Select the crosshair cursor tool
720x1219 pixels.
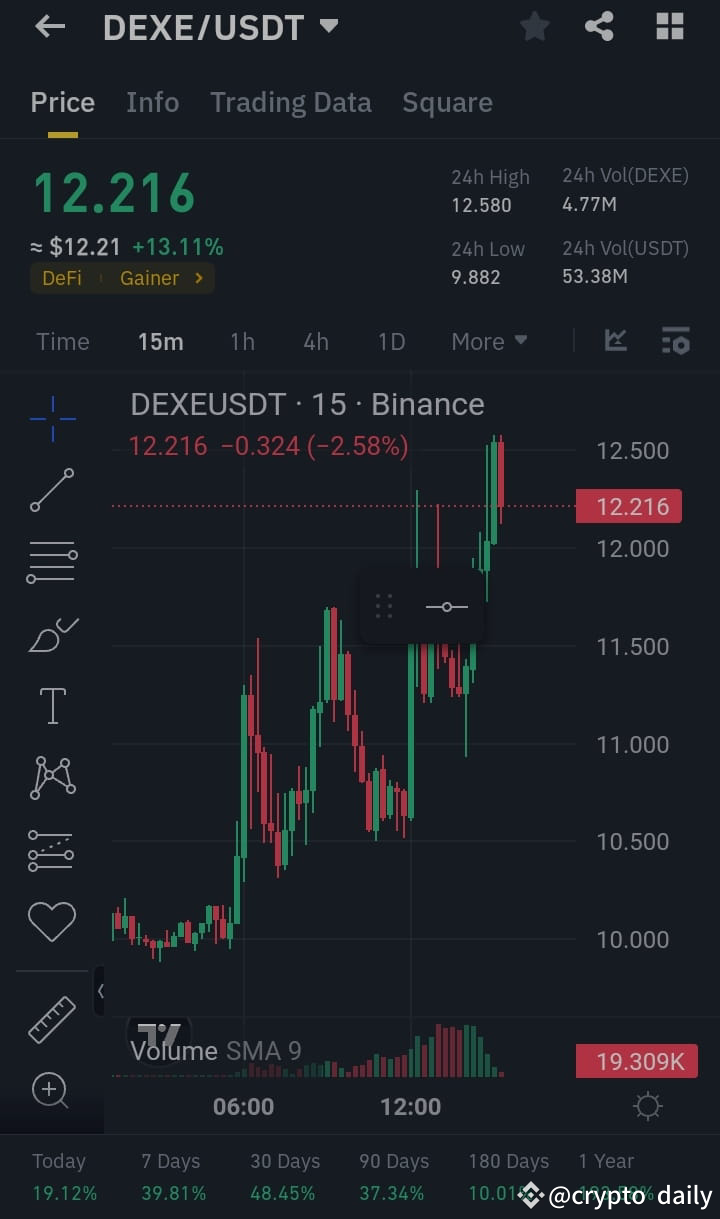[51, 418]
